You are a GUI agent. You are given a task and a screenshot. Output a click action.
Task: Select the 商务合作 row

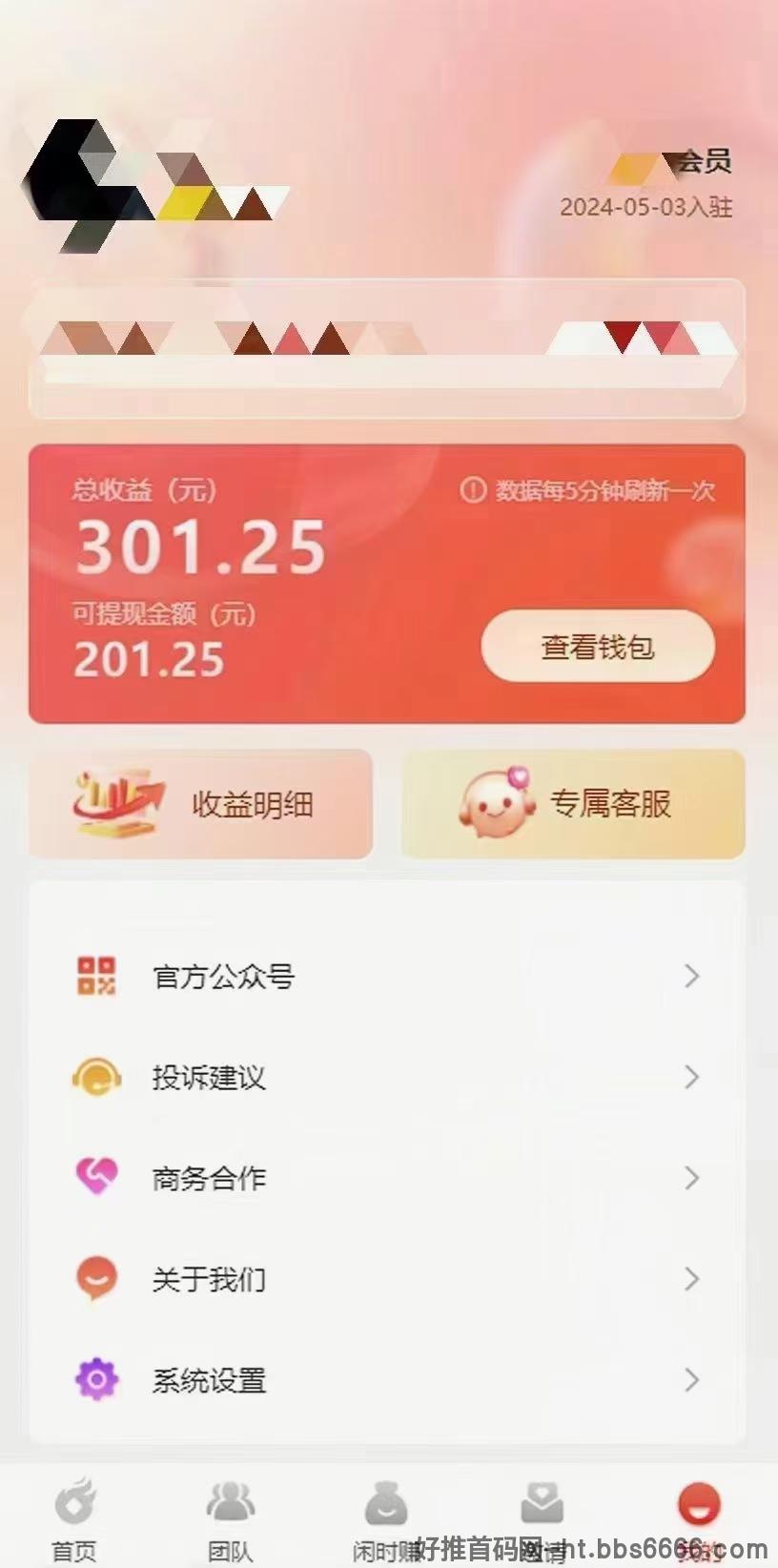(x=387, y=1178)
